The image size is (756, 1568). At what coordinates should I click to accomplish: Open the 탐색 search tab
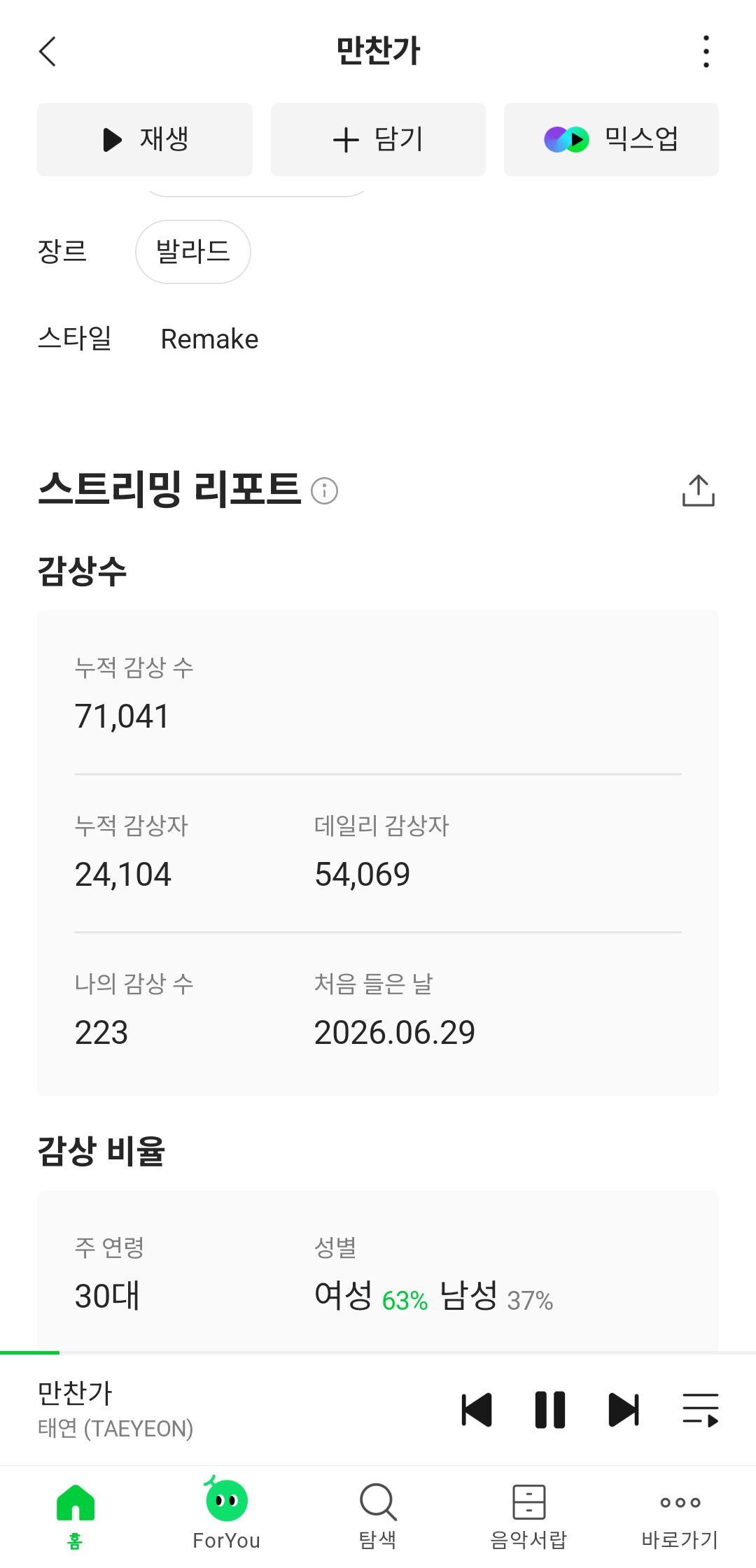[x=378, y=1516]
